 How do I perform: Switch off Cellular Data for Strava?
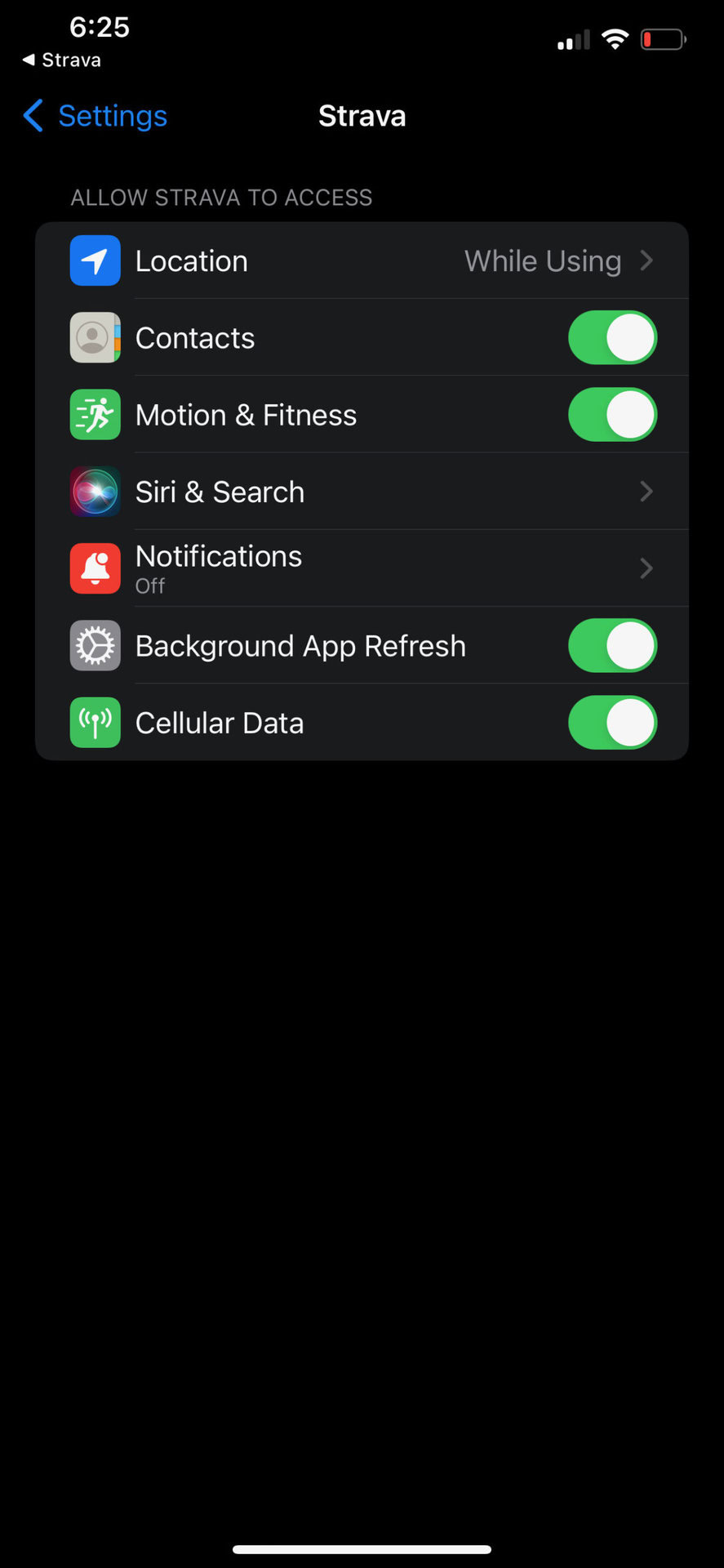pyautogui.click(x=611, y=723)
